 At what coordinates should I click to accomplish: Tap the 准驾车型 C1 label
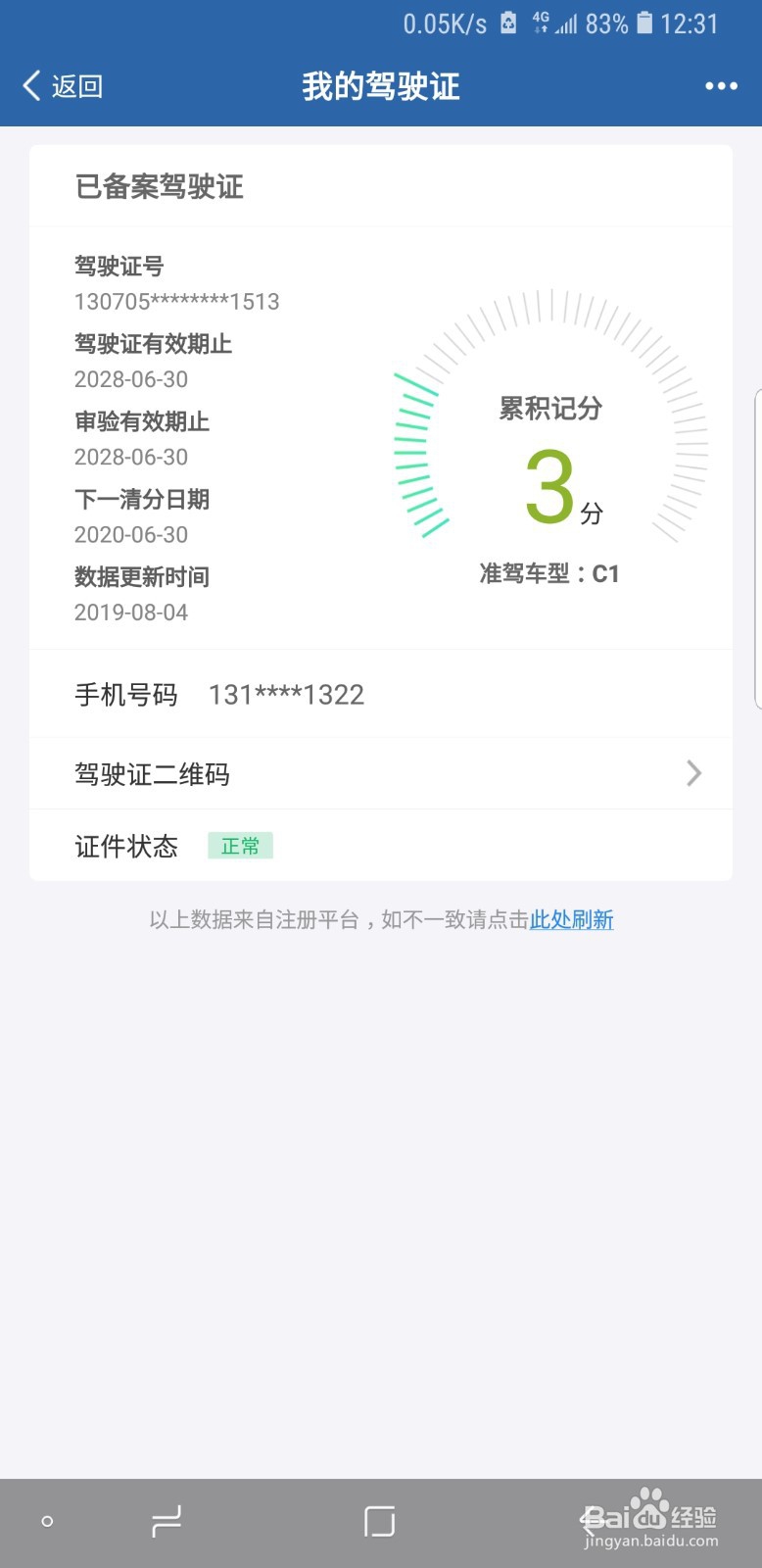548,574
